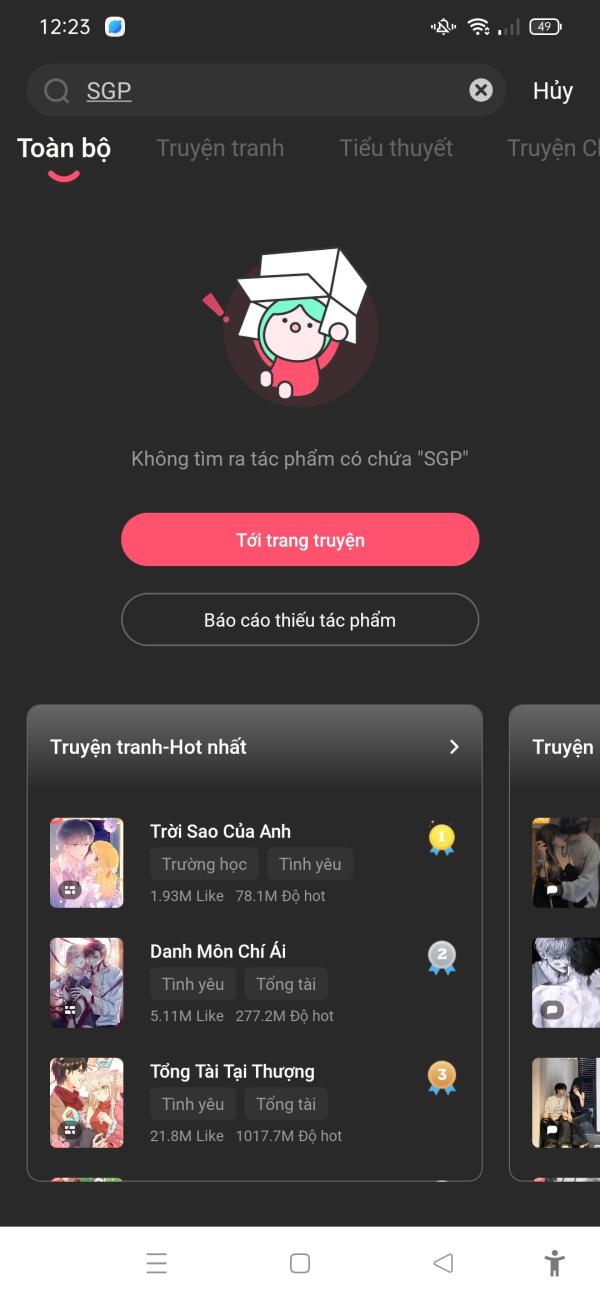Go to Tới trang truyện
This screenshot has height=1300, width=600.
300,540
